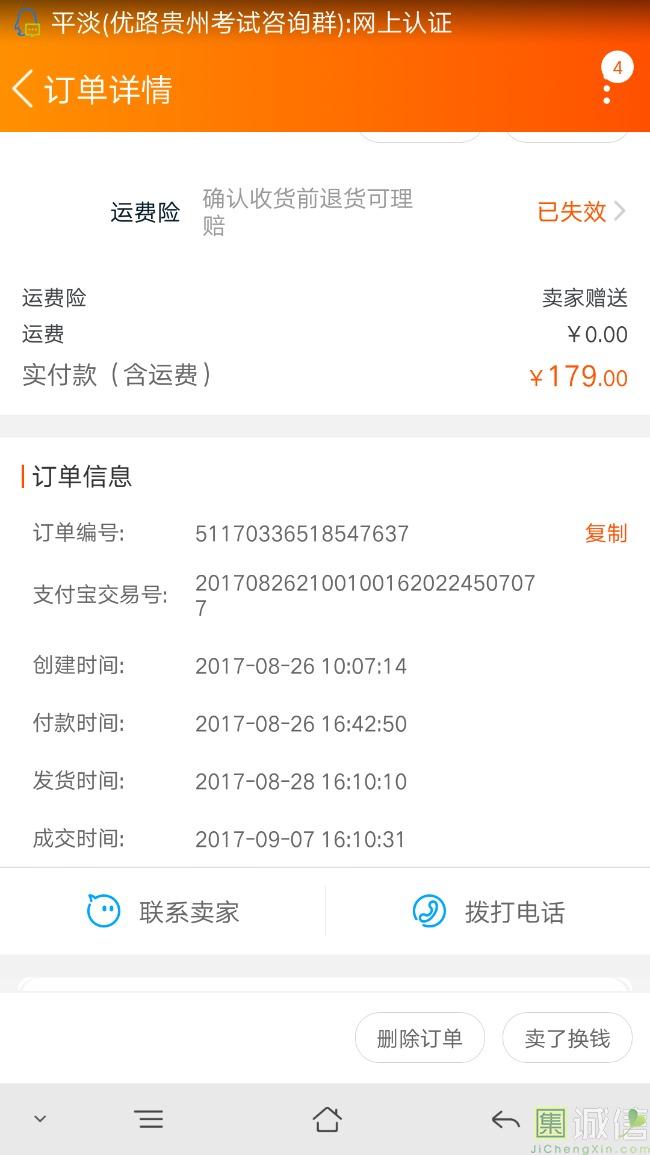Contact the seller via 联系卖家
This screenshot has width=650, height=1155.
click(x=163, y=912)
